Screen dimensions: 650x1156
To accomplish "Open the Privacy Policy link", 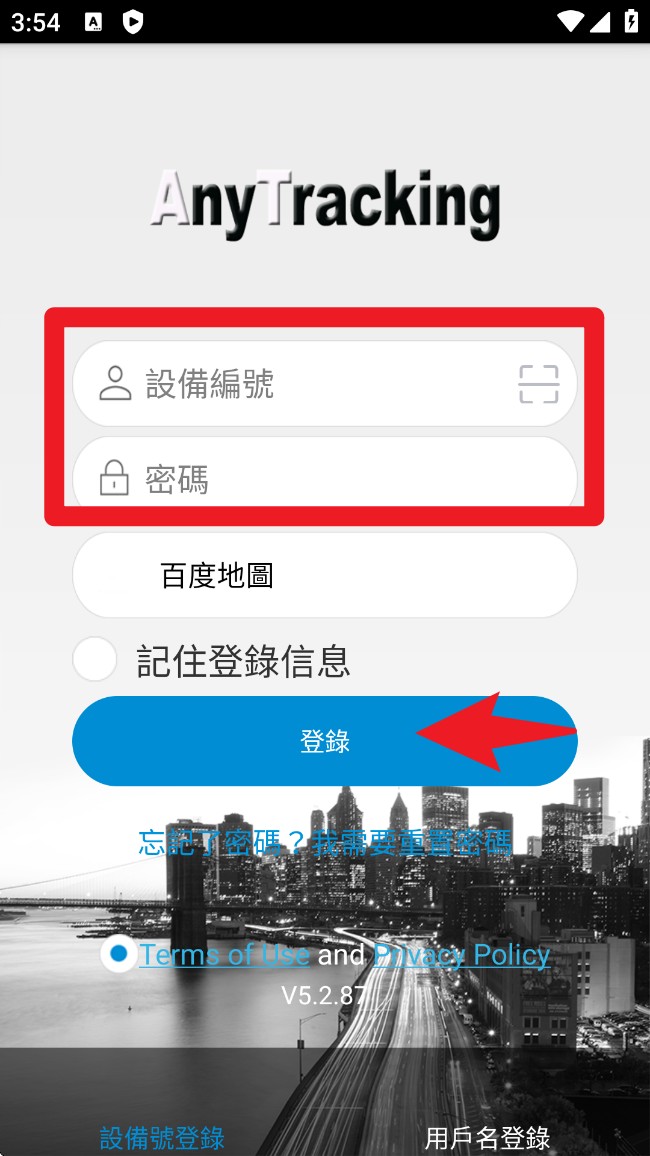I will click(461, 955).
